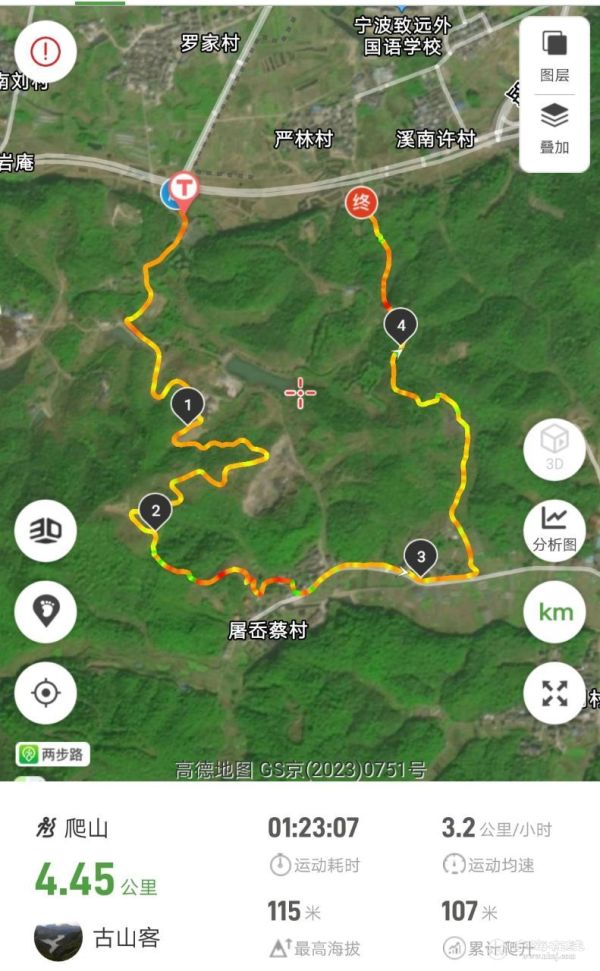
Task: Switch to 3D cube view
Action: (x=554, y=448)
